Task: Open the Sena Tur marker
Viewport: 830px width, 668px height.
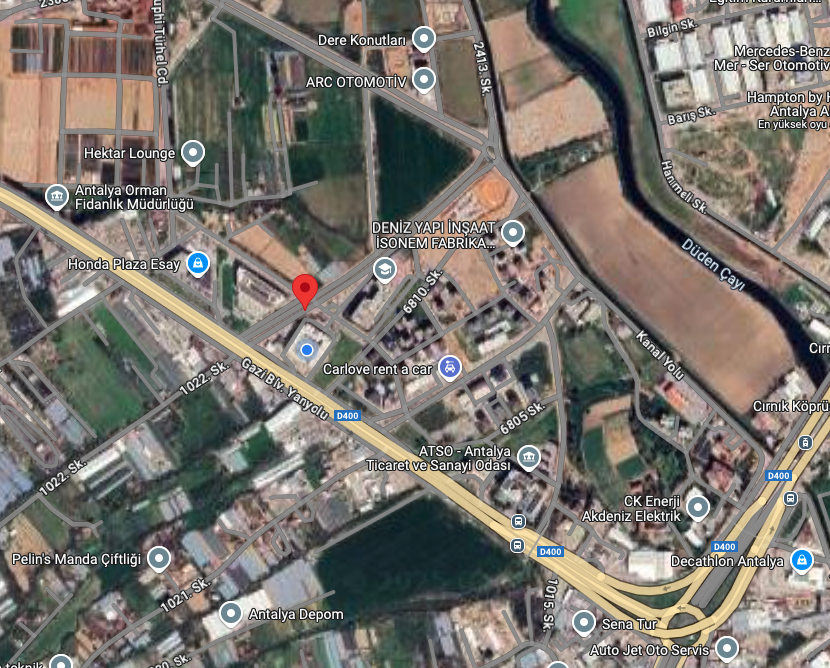Action: click(x=584, y=623)
